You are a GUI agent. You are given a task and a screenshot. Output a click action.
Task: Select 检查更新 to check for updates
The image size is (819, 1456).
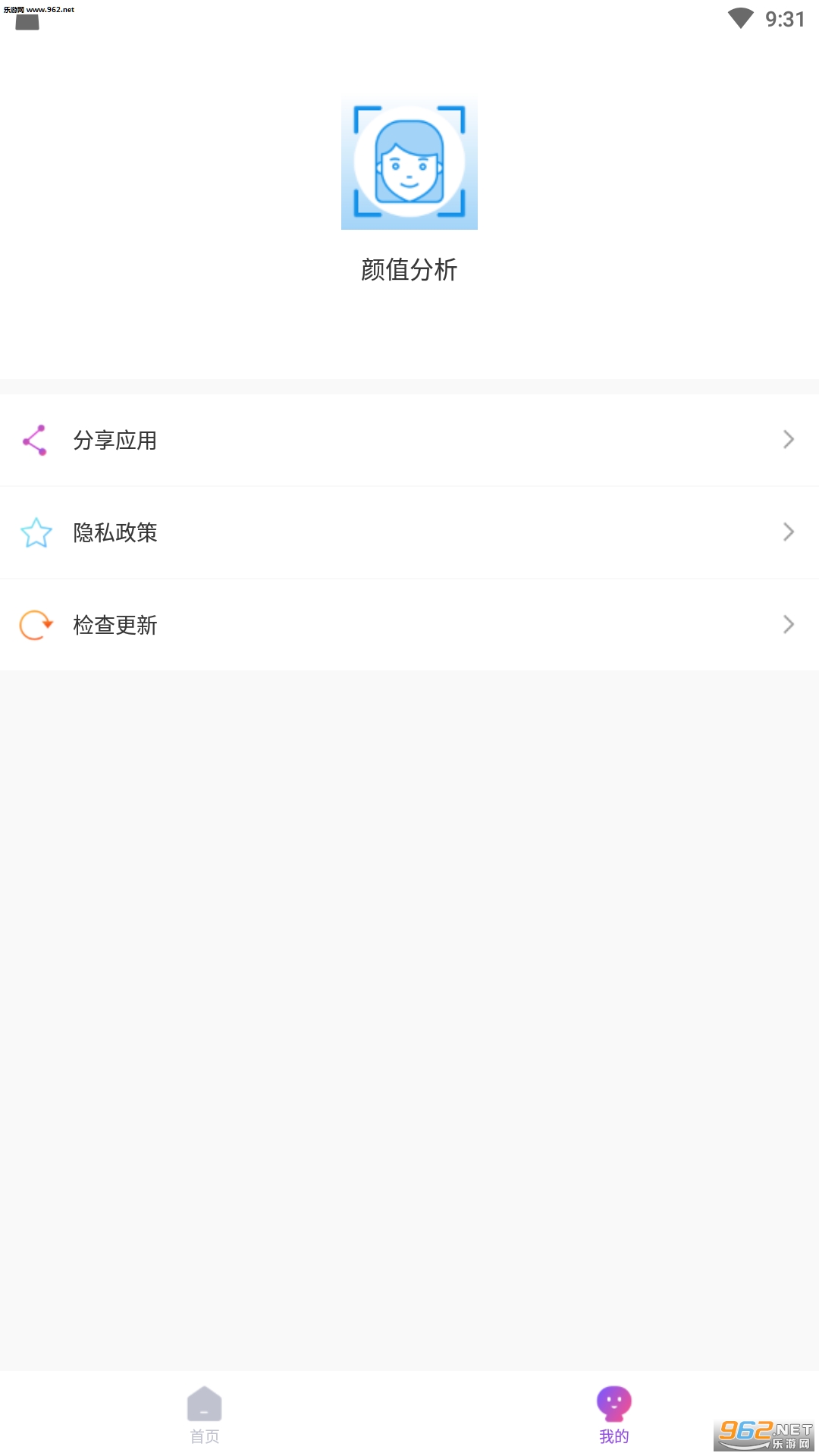(409, 625)
